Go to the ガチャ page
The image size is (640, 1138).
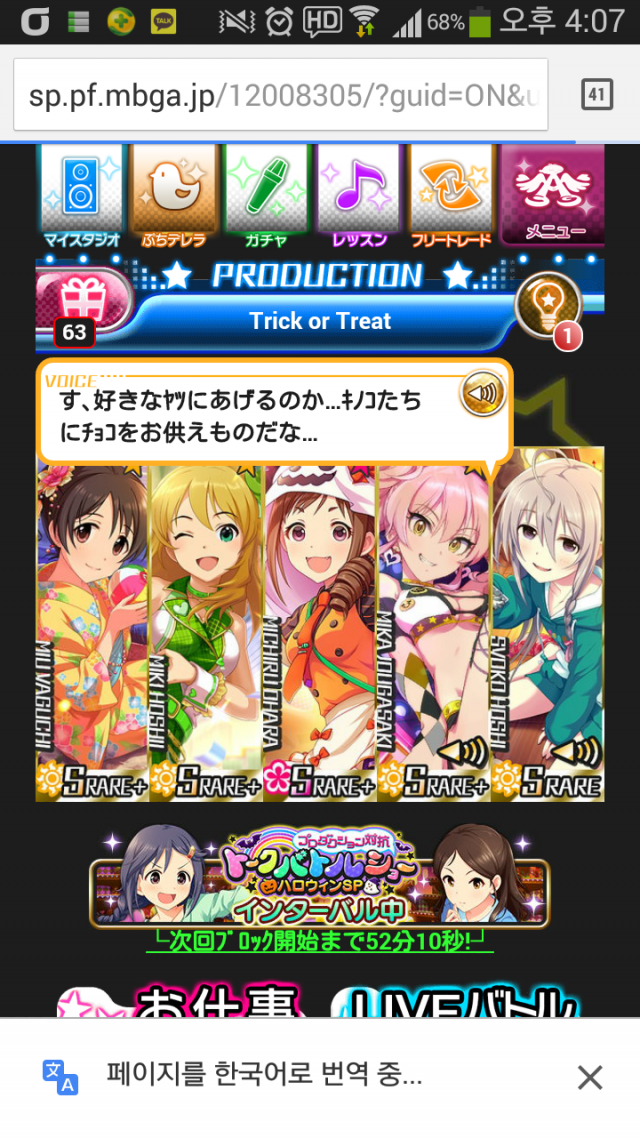(x=266, y=196)
